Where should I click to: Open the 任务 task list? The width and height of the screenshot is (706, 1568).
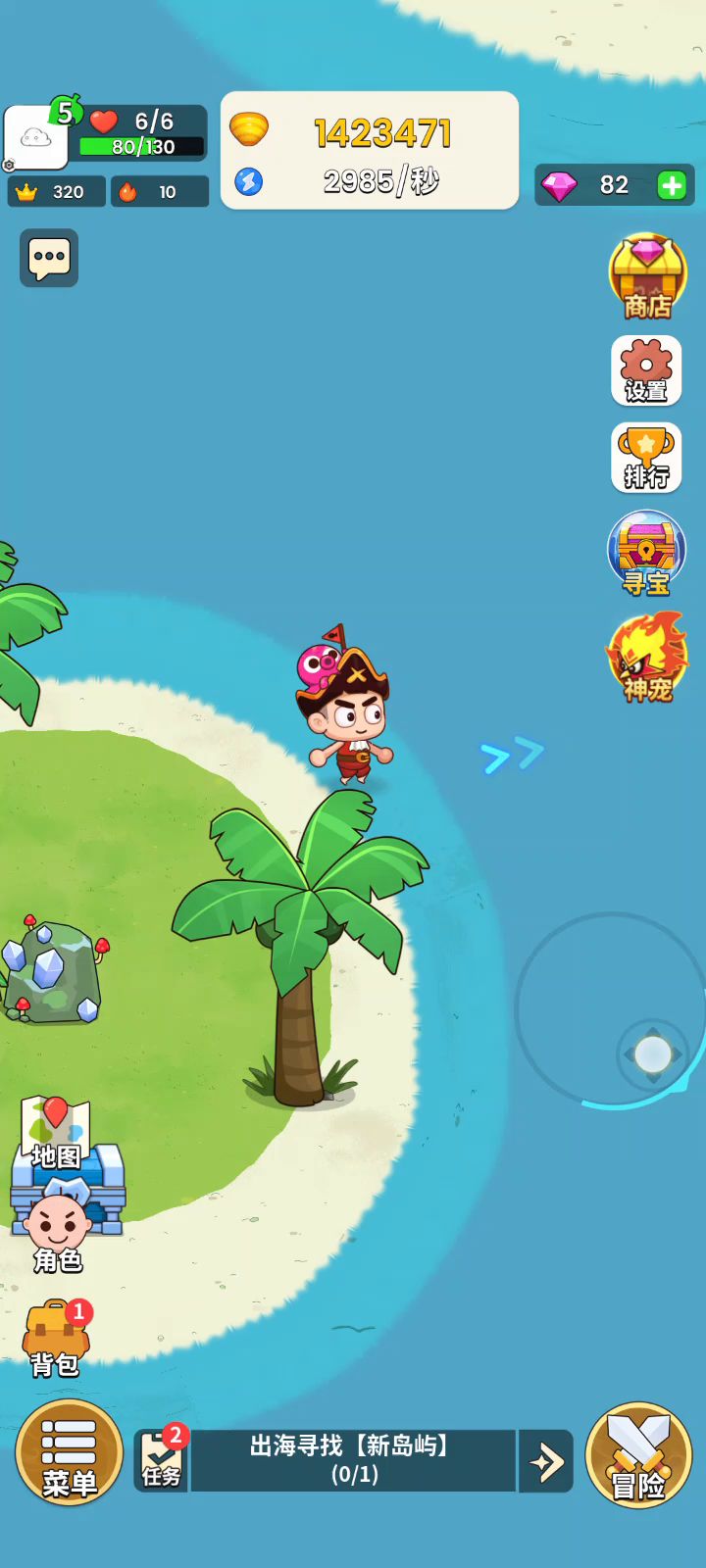[162, 1460]
